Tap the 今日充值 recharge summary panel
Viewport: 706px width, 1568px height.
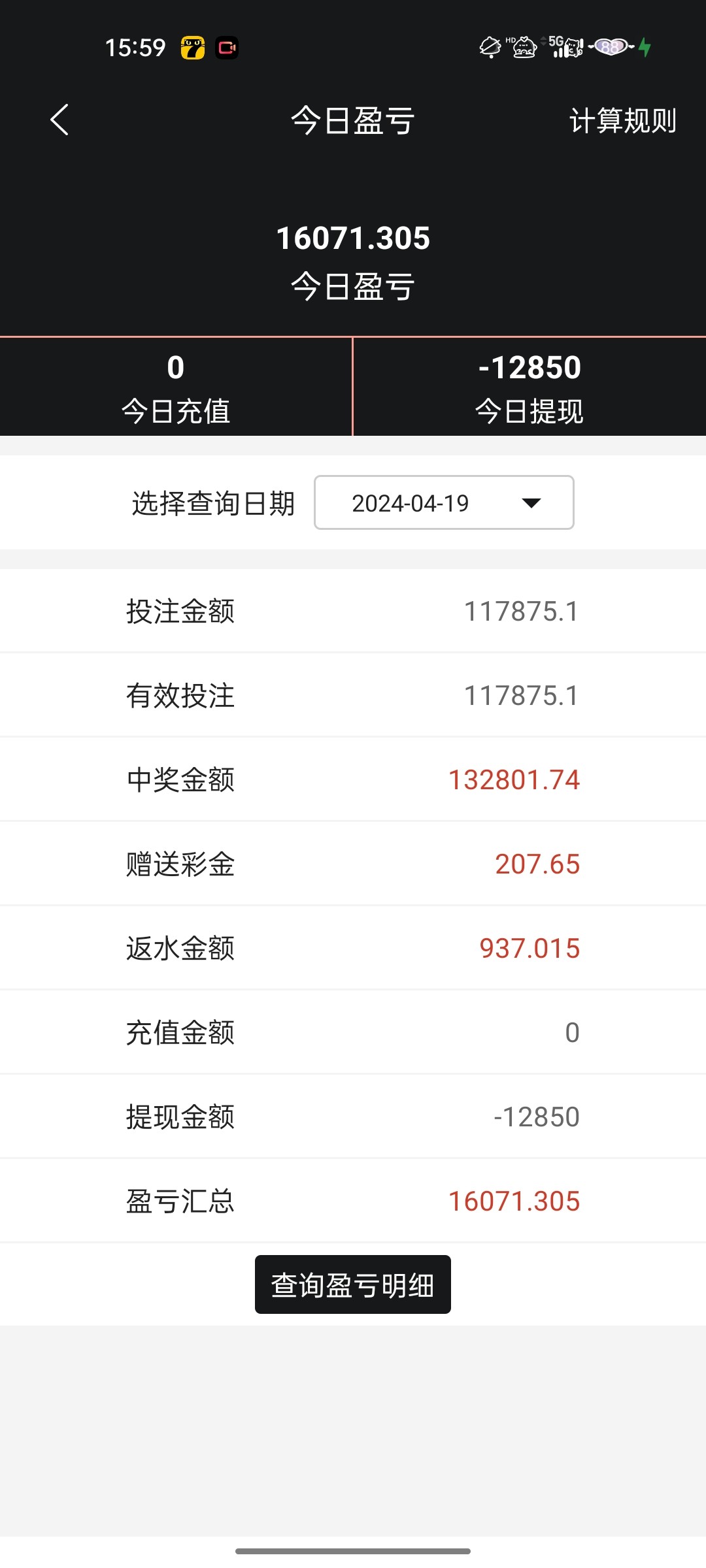(x=176, y=385)
